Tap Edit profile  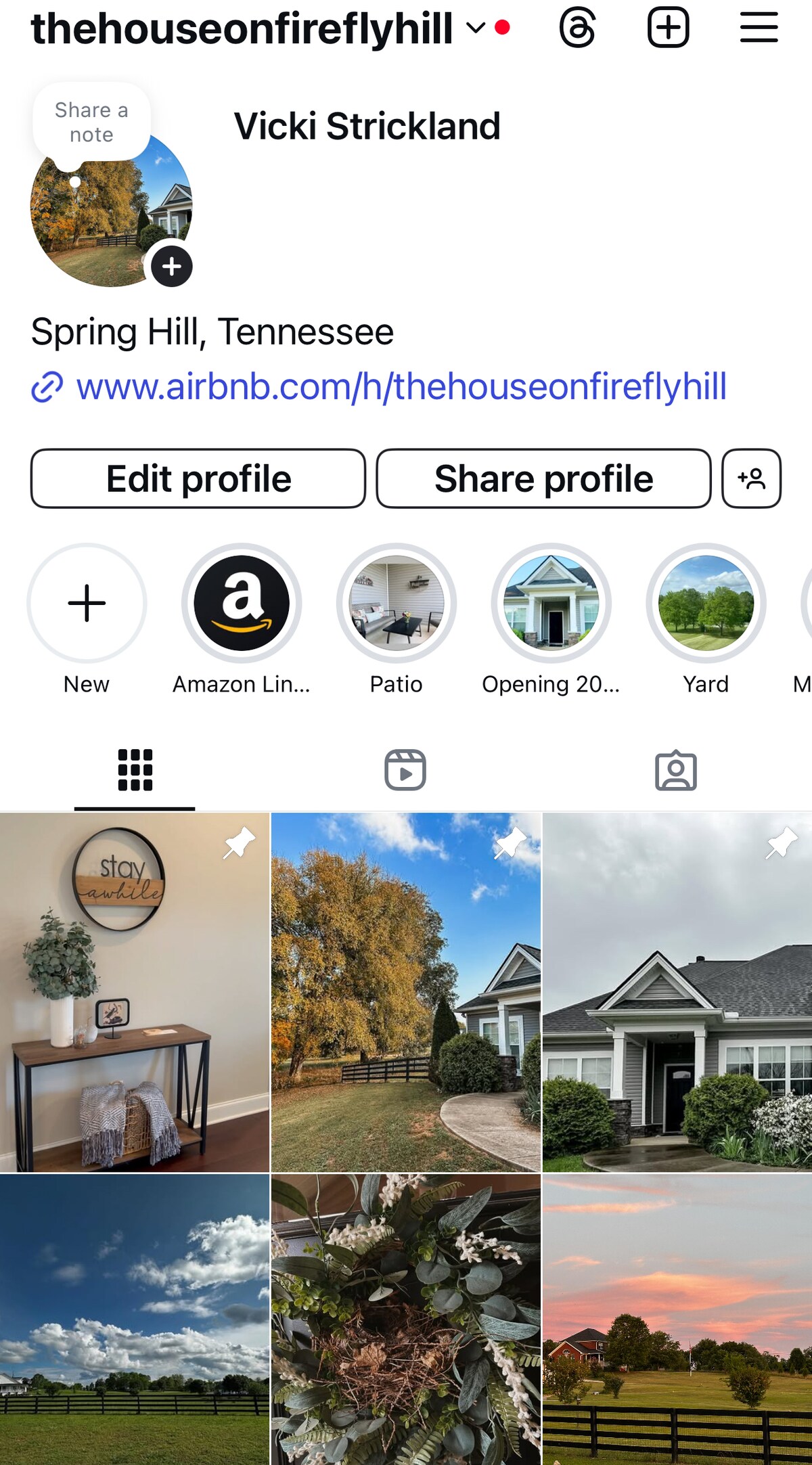(198, 479)
